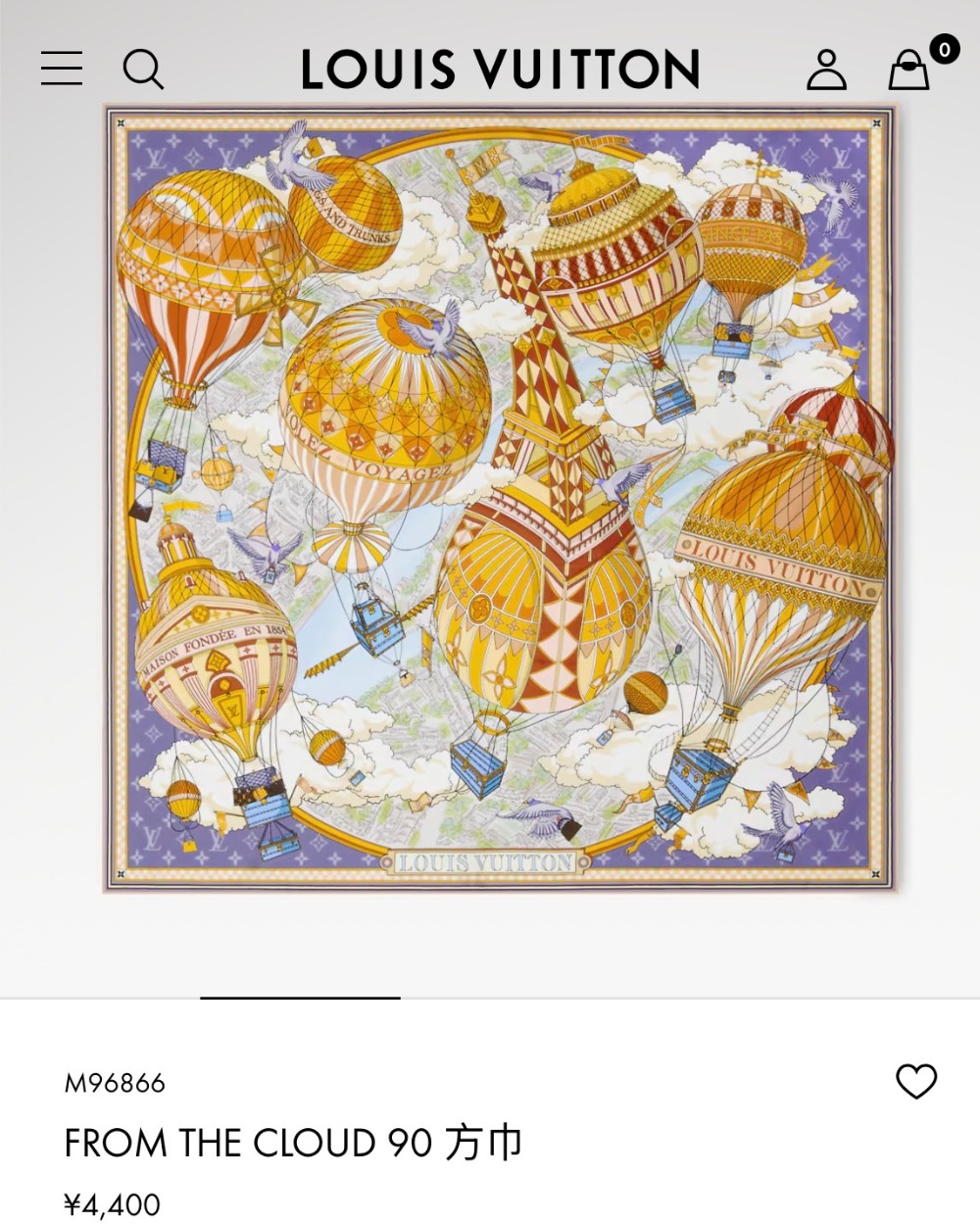
Task: Open the account profile icon
Action: coord(826,70)
